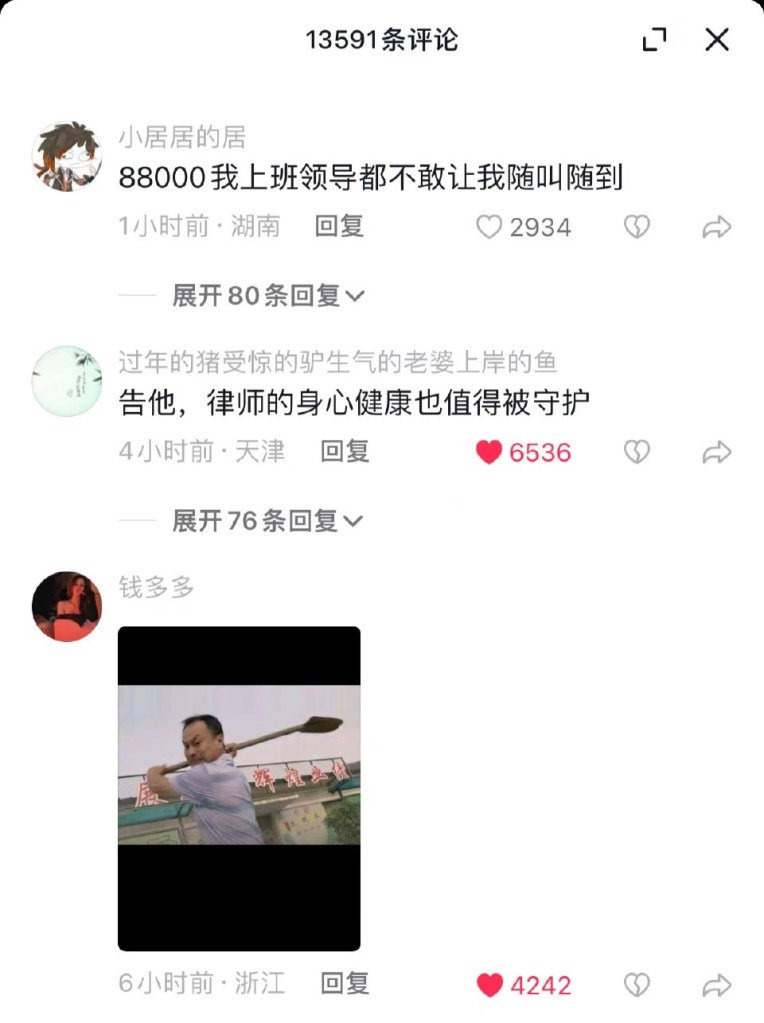The image size is (764, 1023).
Task: Expand 76 replies under second comment
Action: click(x=268, y=520)
